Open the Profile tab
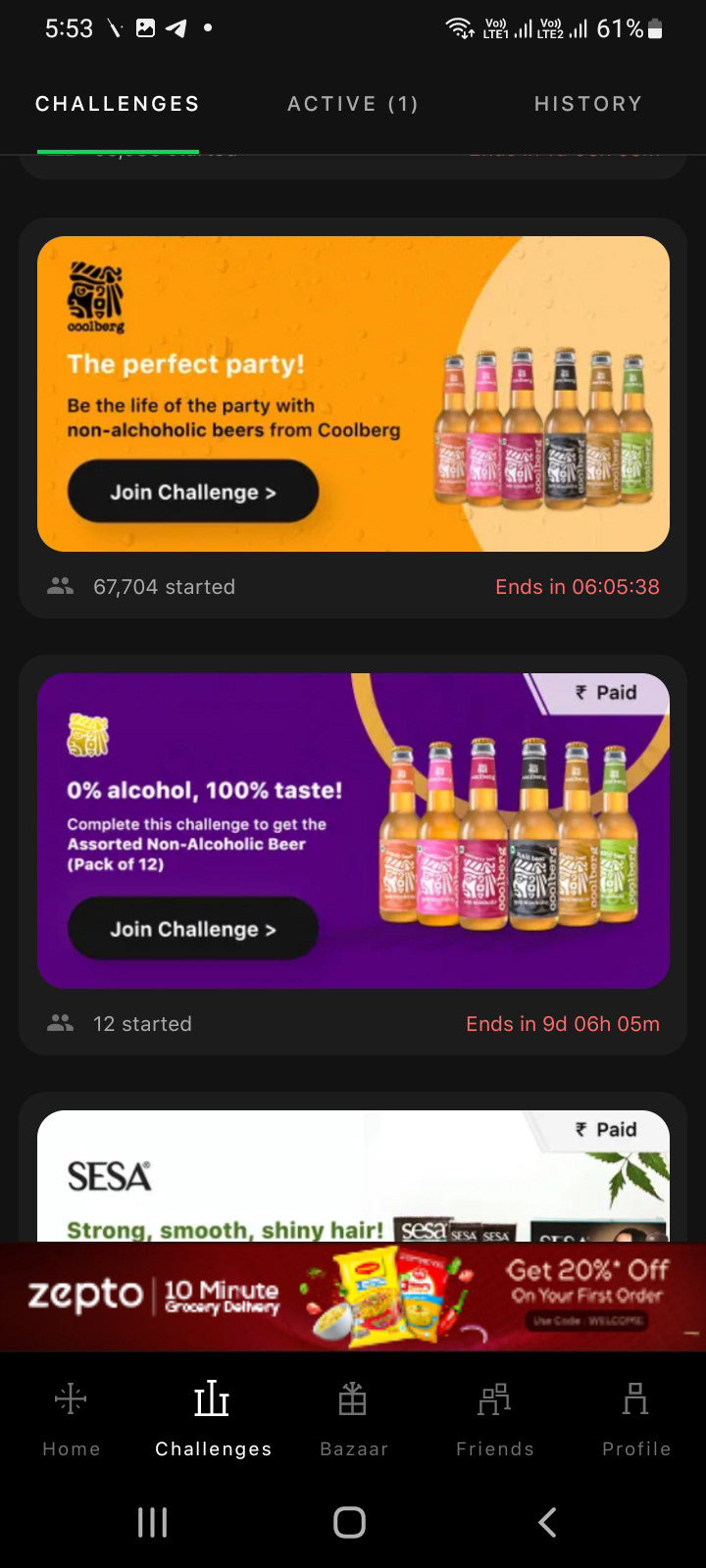706x1568 pixels. (635, 1417)
